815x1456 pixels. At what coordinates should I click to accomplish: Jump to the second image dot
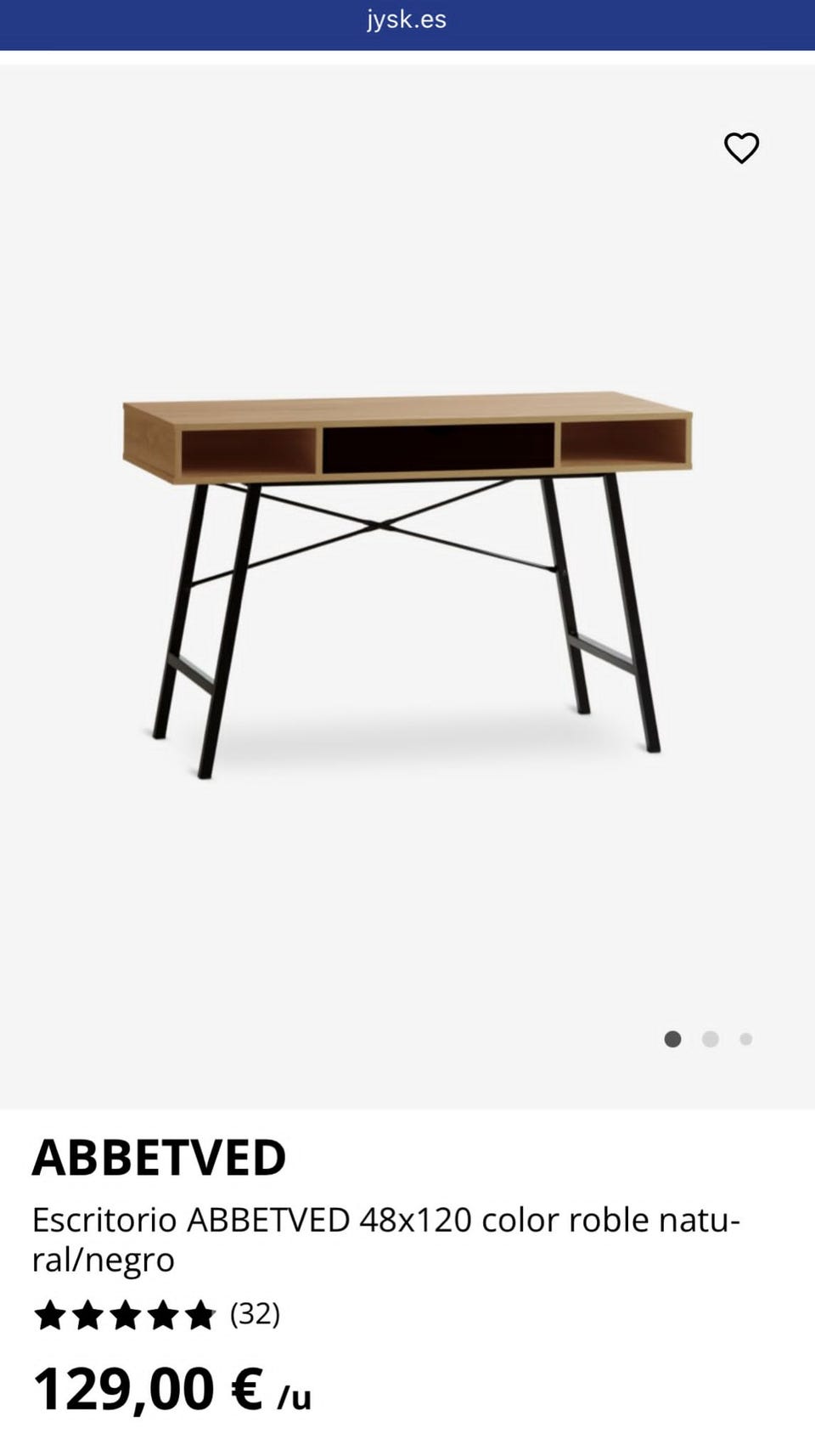click(x=711, y=1039)
